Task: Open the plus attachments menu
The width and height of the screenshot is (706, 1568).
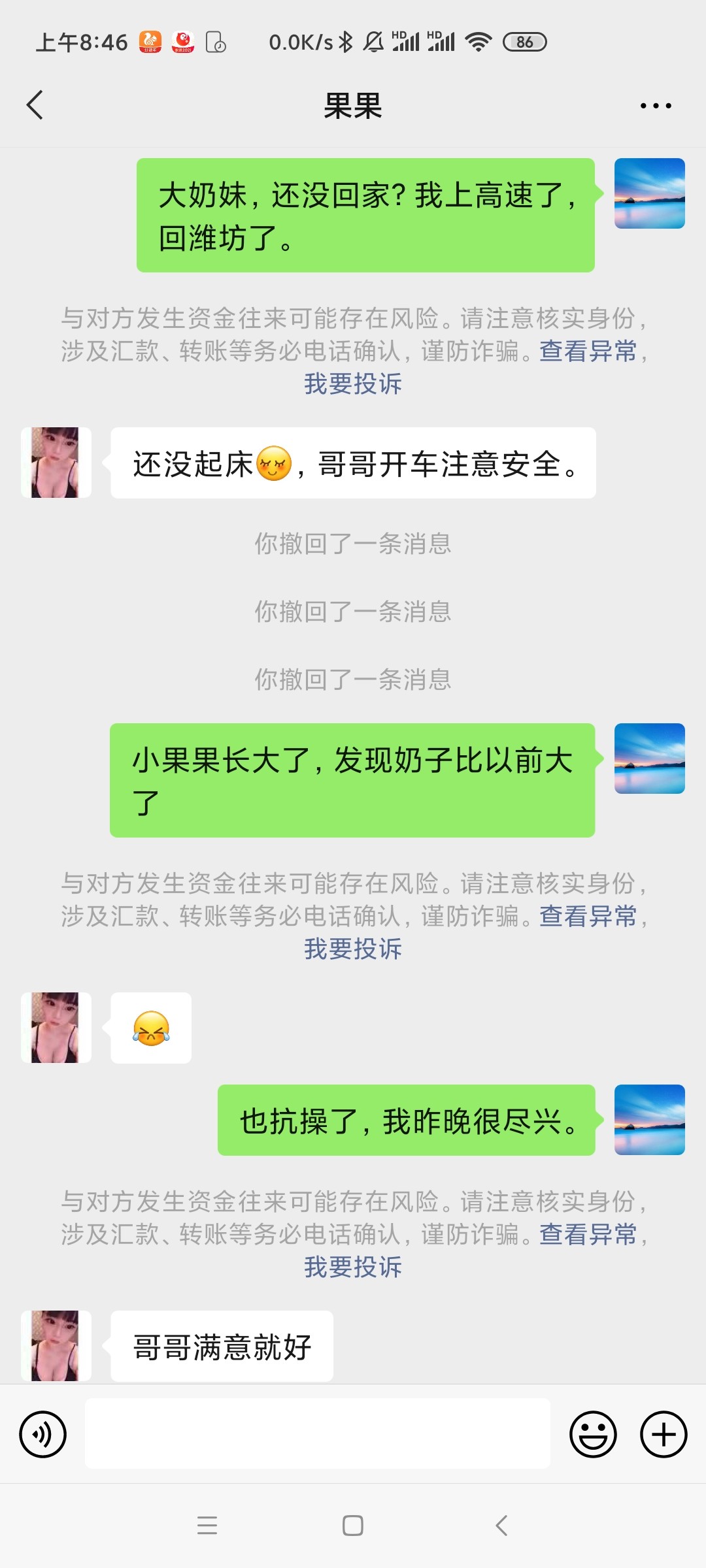Action: (664, 1434)
